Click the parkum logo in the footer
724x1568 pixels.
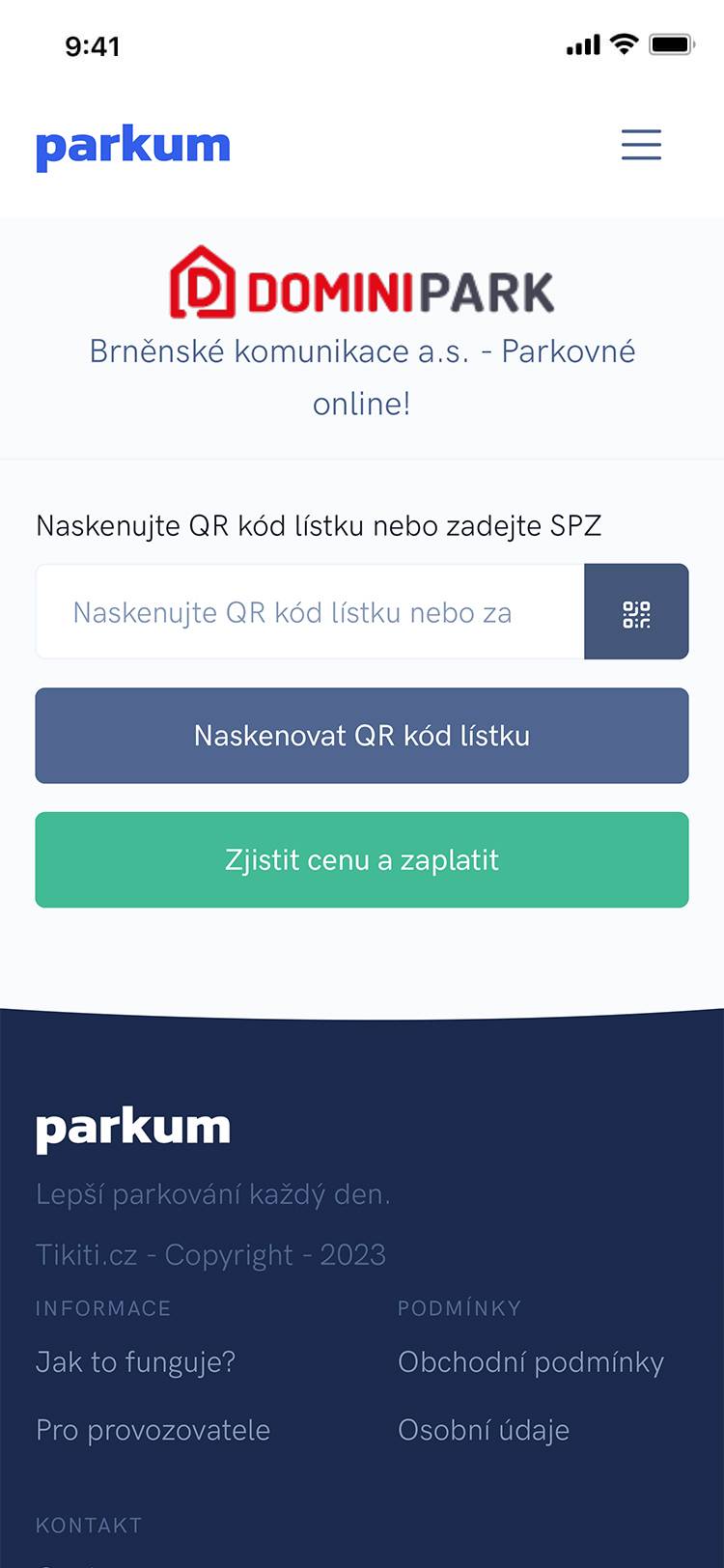pos(132,1126)
